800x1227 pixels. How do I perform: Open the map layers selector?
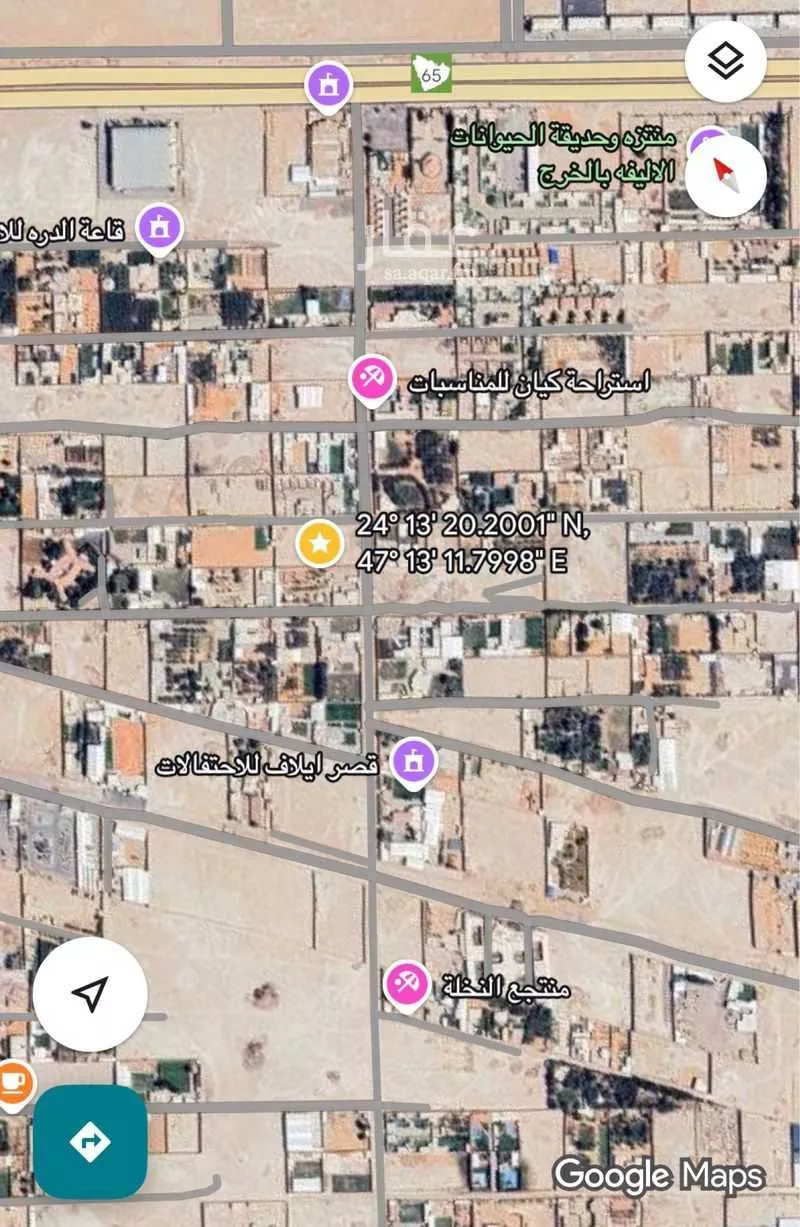point(724,62)
